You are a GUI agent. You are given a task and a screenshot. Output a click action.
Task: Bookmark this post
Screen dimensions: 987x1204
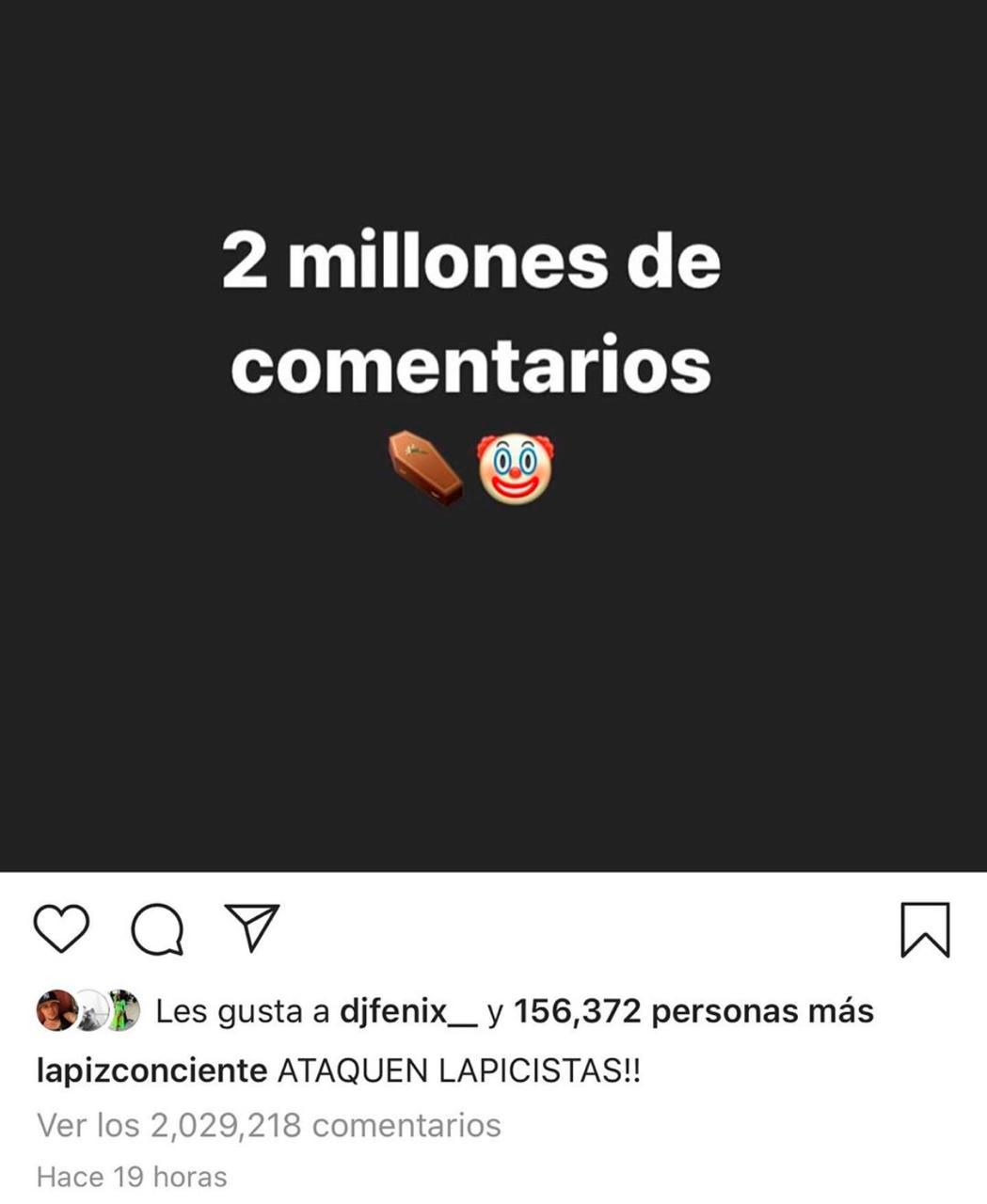925,929
